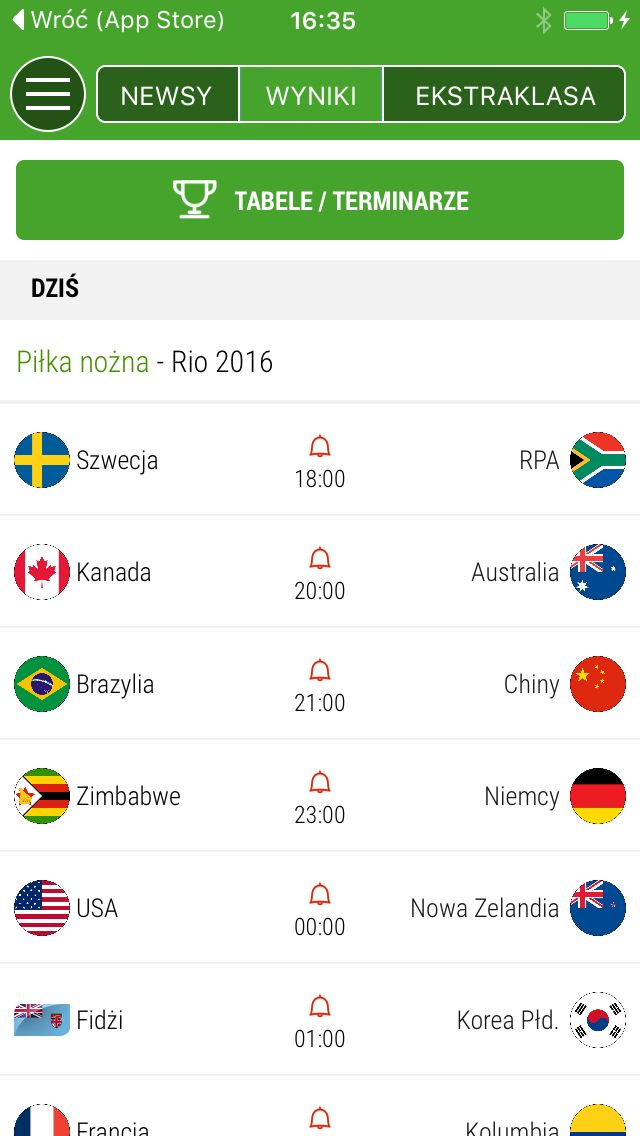Return to App Store via Wróć
The height and width of the screenshot is (1136, 640).
click(x=119, y=20)
